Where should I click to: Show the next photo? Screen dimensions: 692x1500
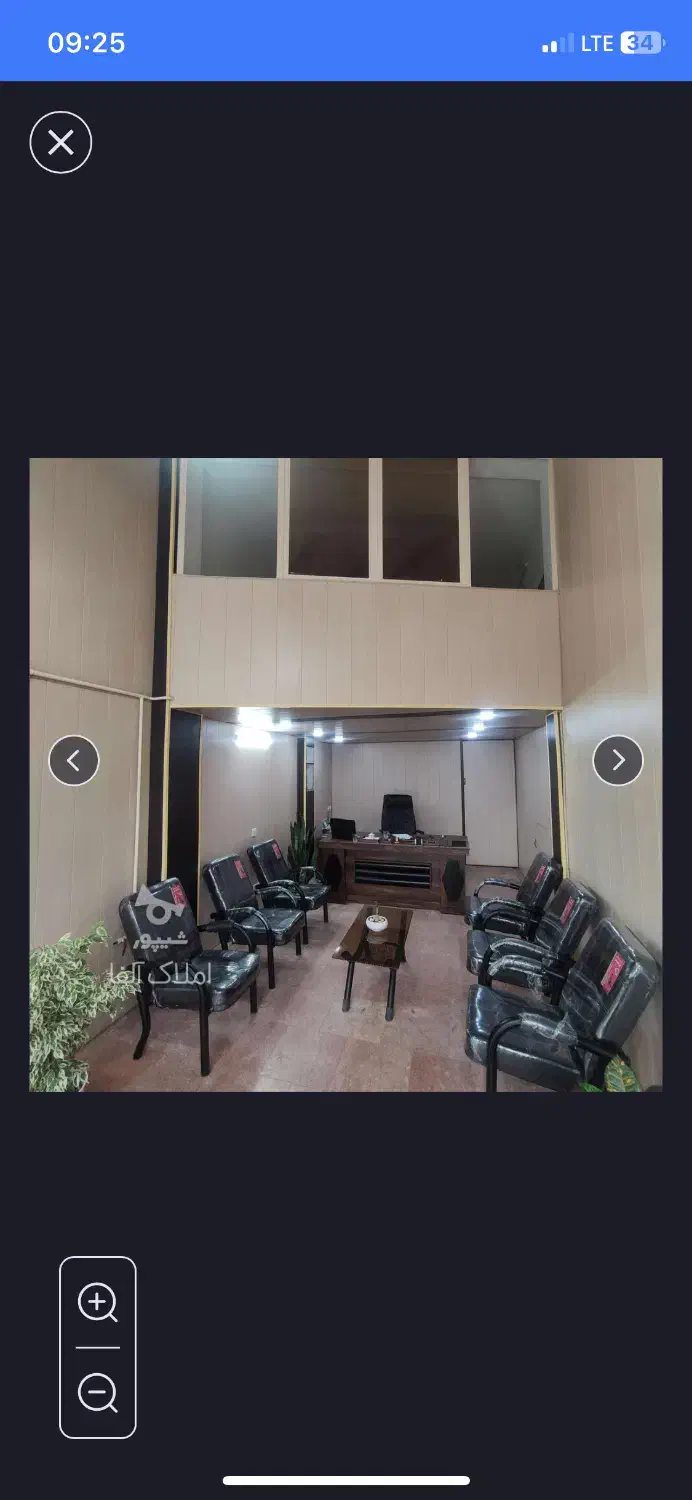pyautogui.click(x=618, y=761)
